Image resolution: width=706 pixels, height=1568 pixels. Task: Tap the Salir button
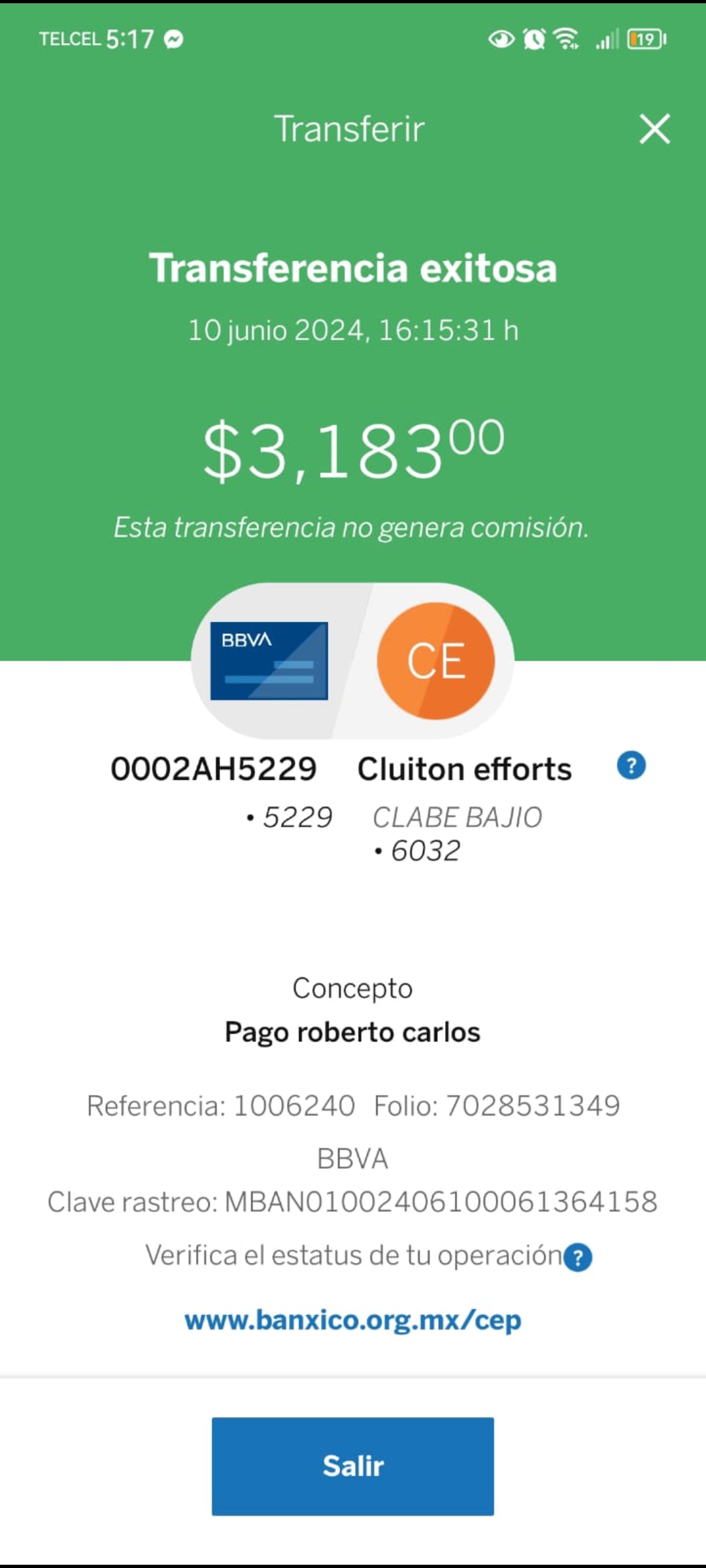tap(353, 1466)
